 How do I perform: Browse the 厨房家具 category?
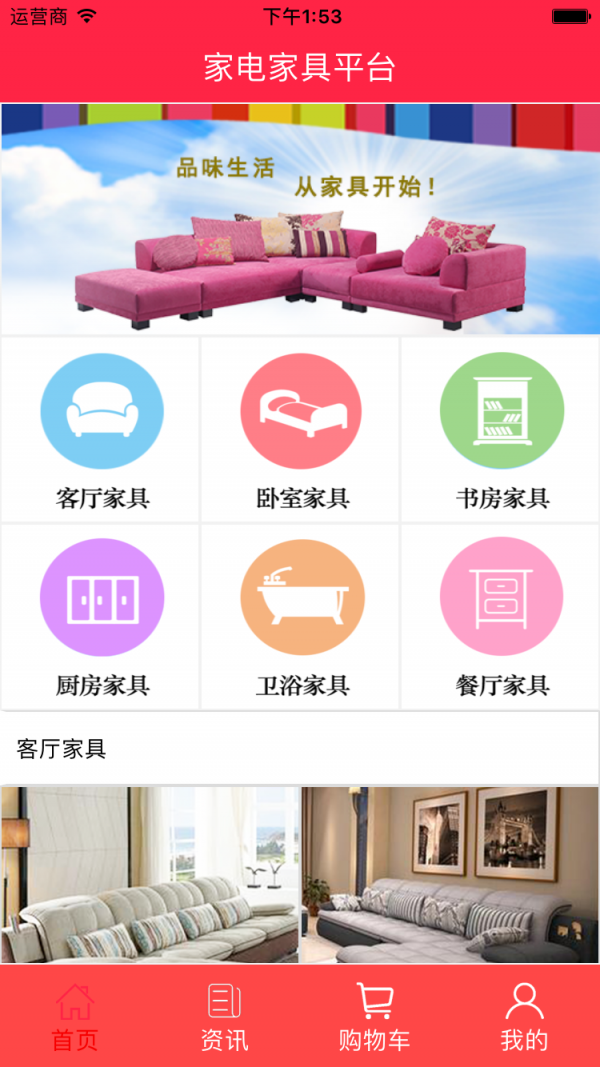click(x=101, y=616)
